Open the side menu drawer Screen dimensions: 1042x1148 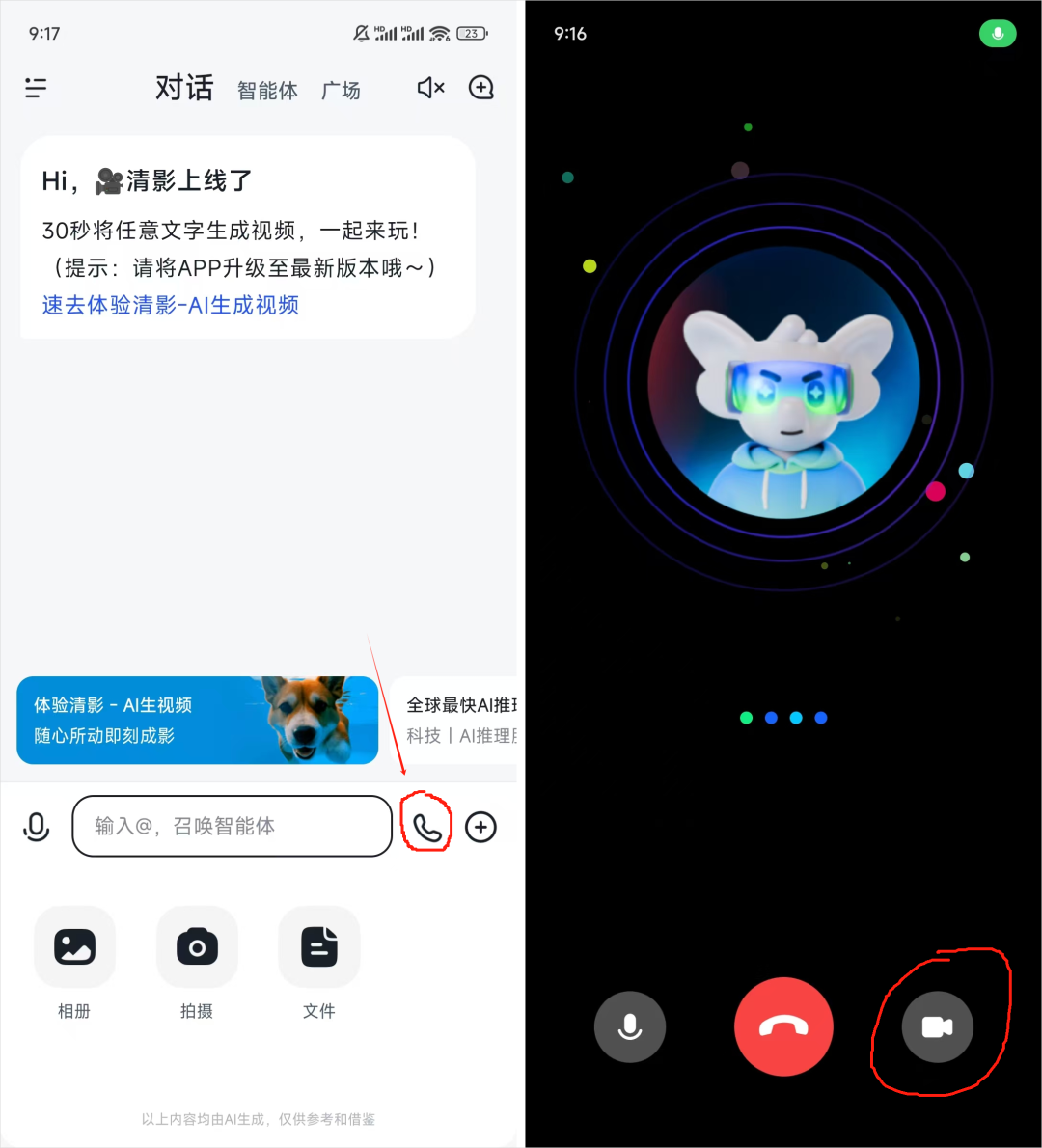[x=36, y=88]
